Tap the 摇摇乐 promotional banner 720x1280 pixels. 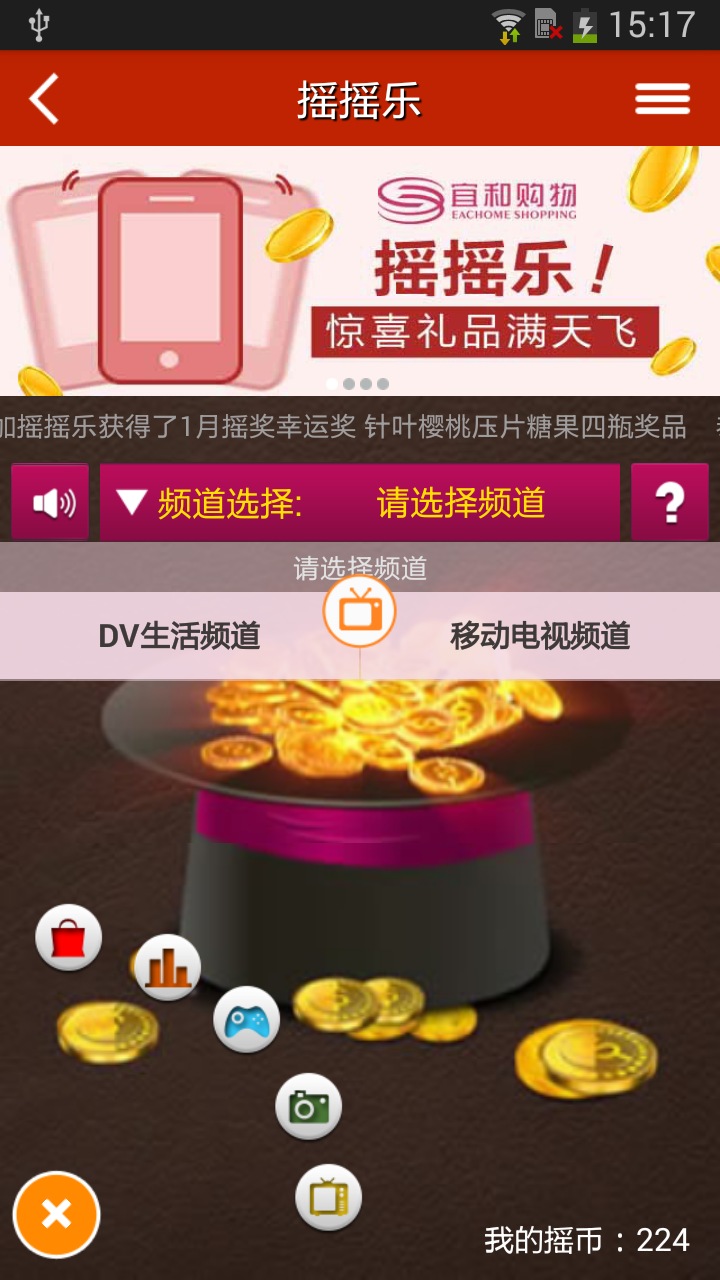pyautogui.click(x=360, y=270)
